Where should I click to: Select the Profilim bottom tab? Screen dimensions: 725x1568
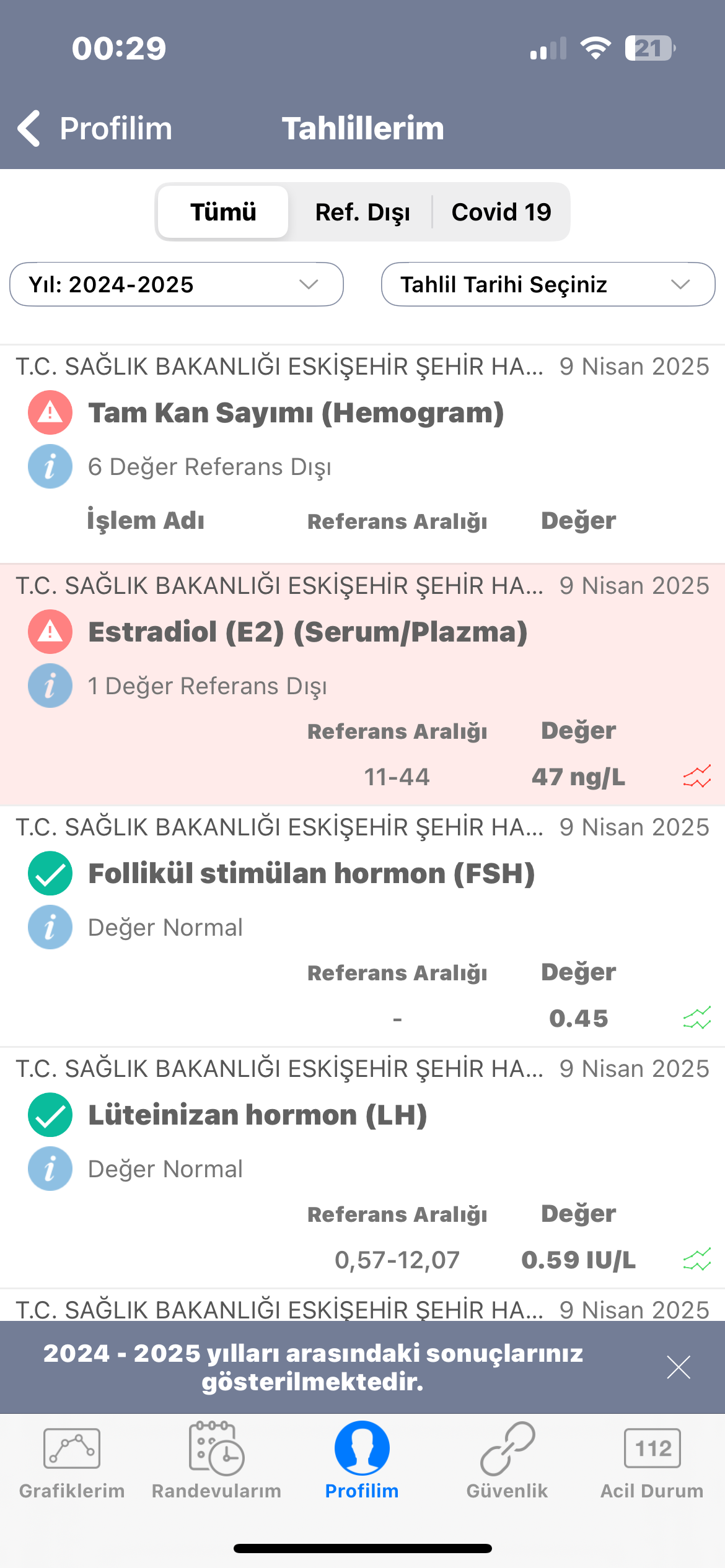point(362,1461)
